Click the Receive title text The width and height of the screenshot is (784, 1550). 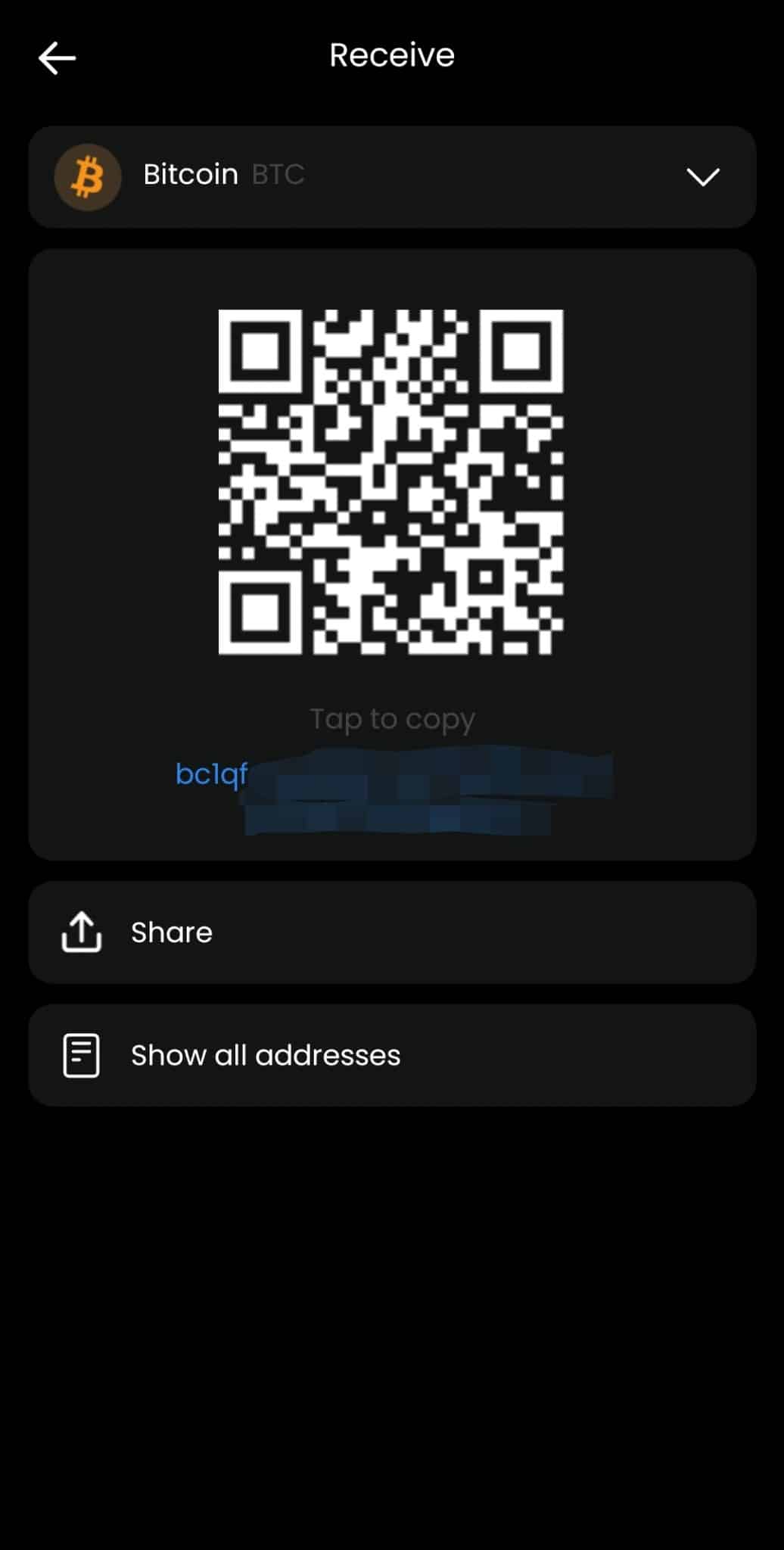point(390,54)
